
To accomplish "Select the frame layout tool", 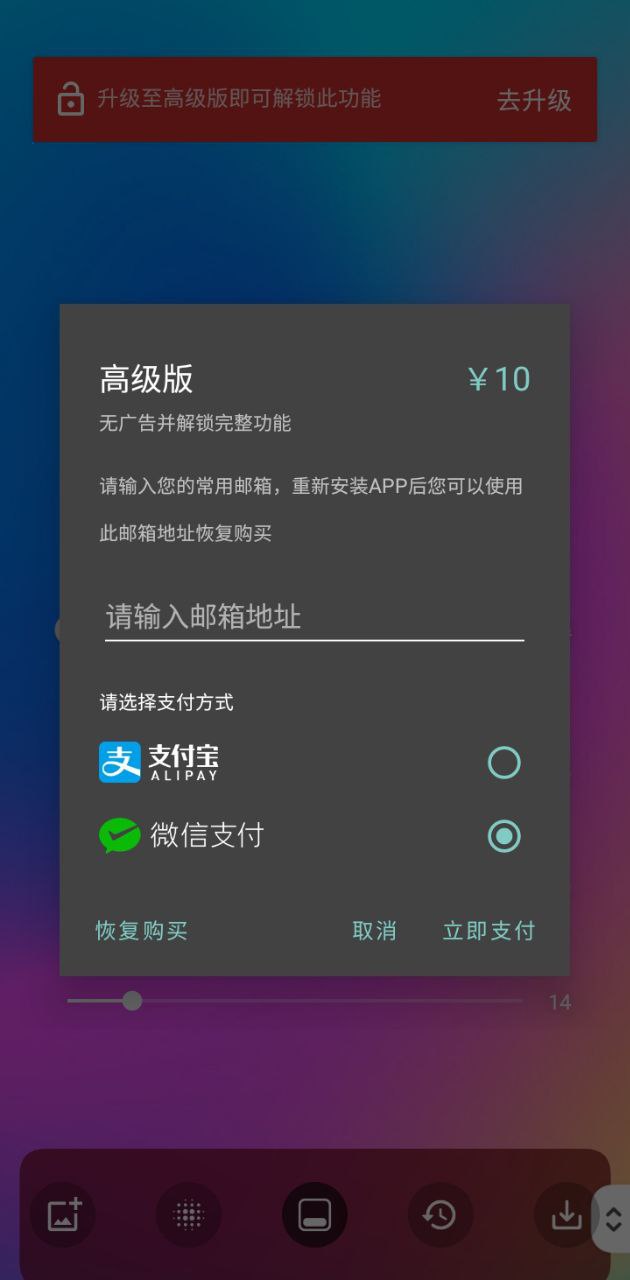I will pos(314,1215).
